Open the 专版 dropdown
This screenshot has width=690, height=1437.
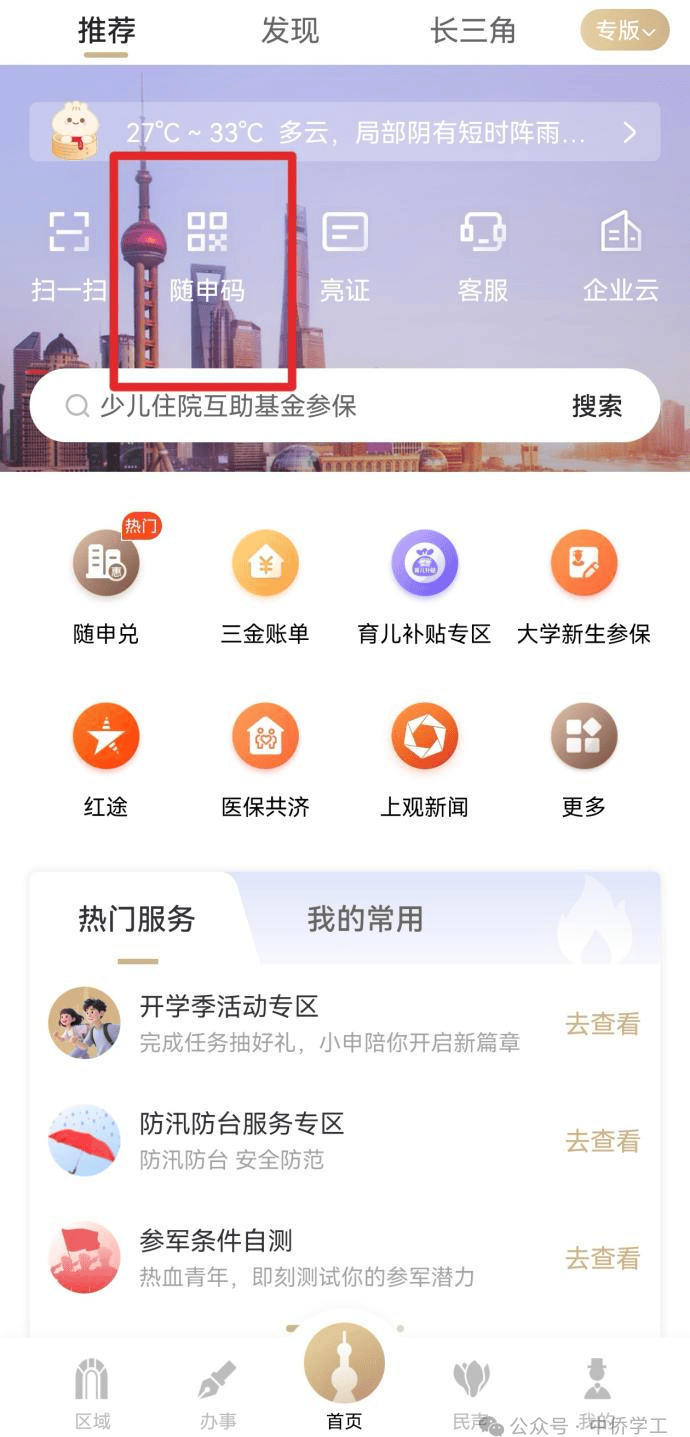(625, 31)
